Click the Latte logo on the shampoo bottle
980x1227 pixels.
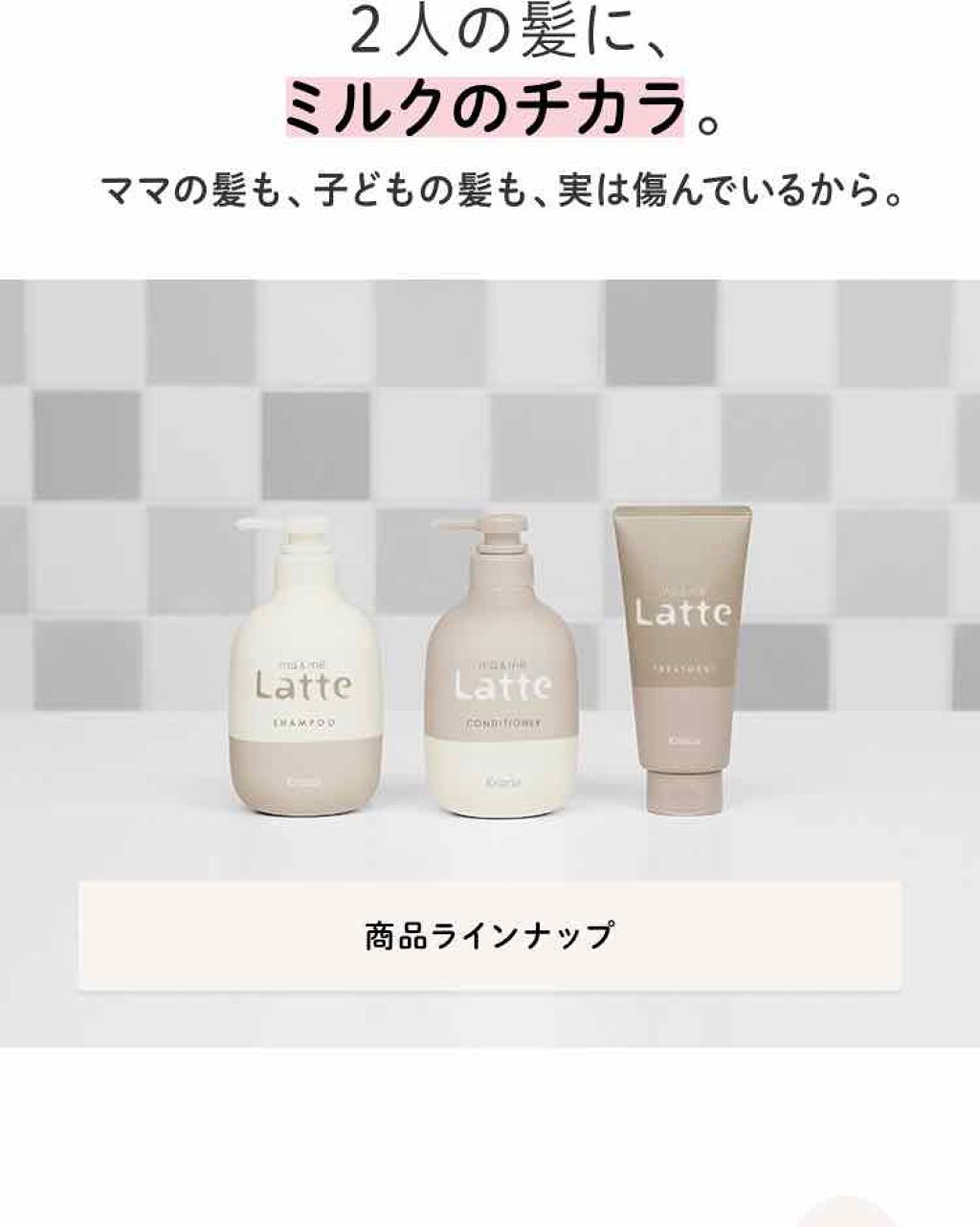pos(297,684)
